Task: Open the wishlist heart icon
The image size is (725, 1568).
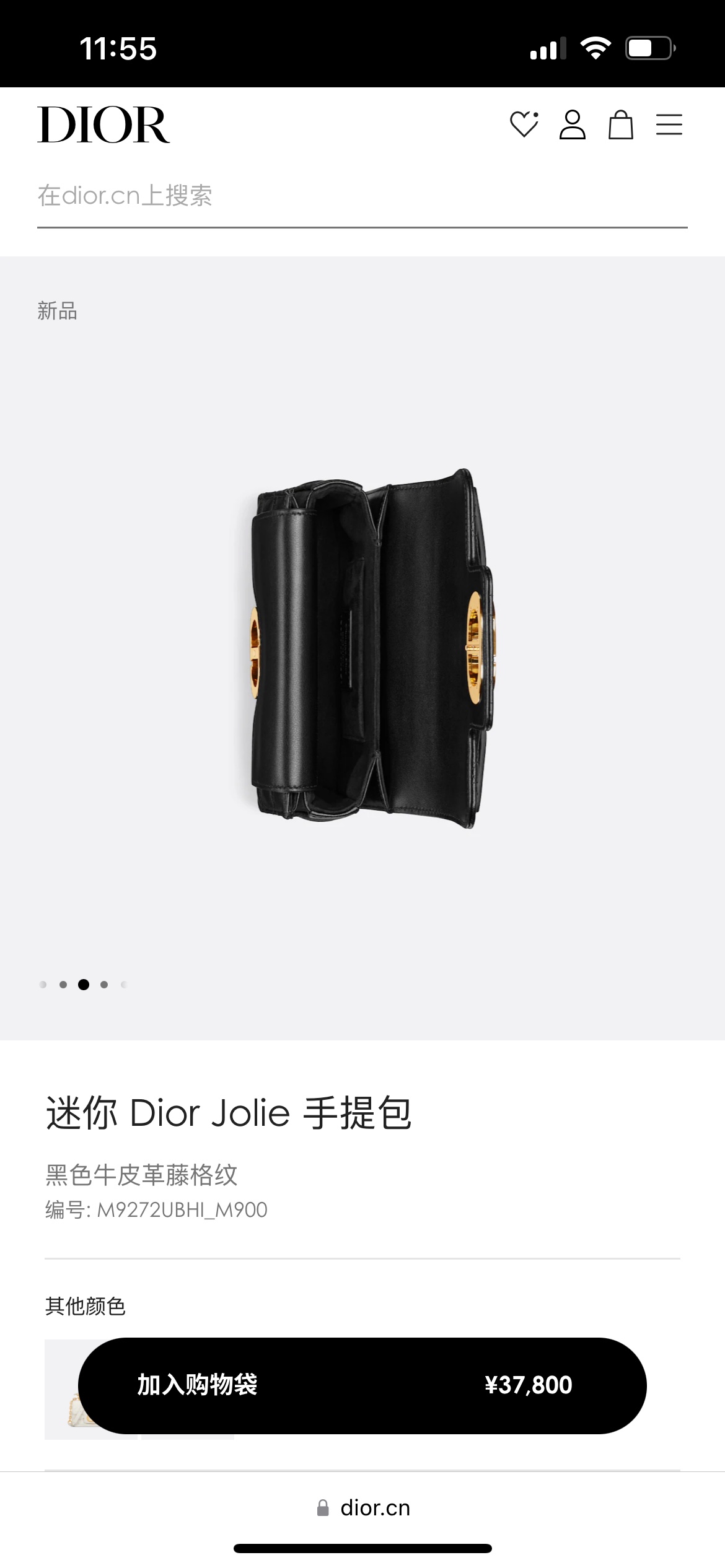Action: point(524,124)
